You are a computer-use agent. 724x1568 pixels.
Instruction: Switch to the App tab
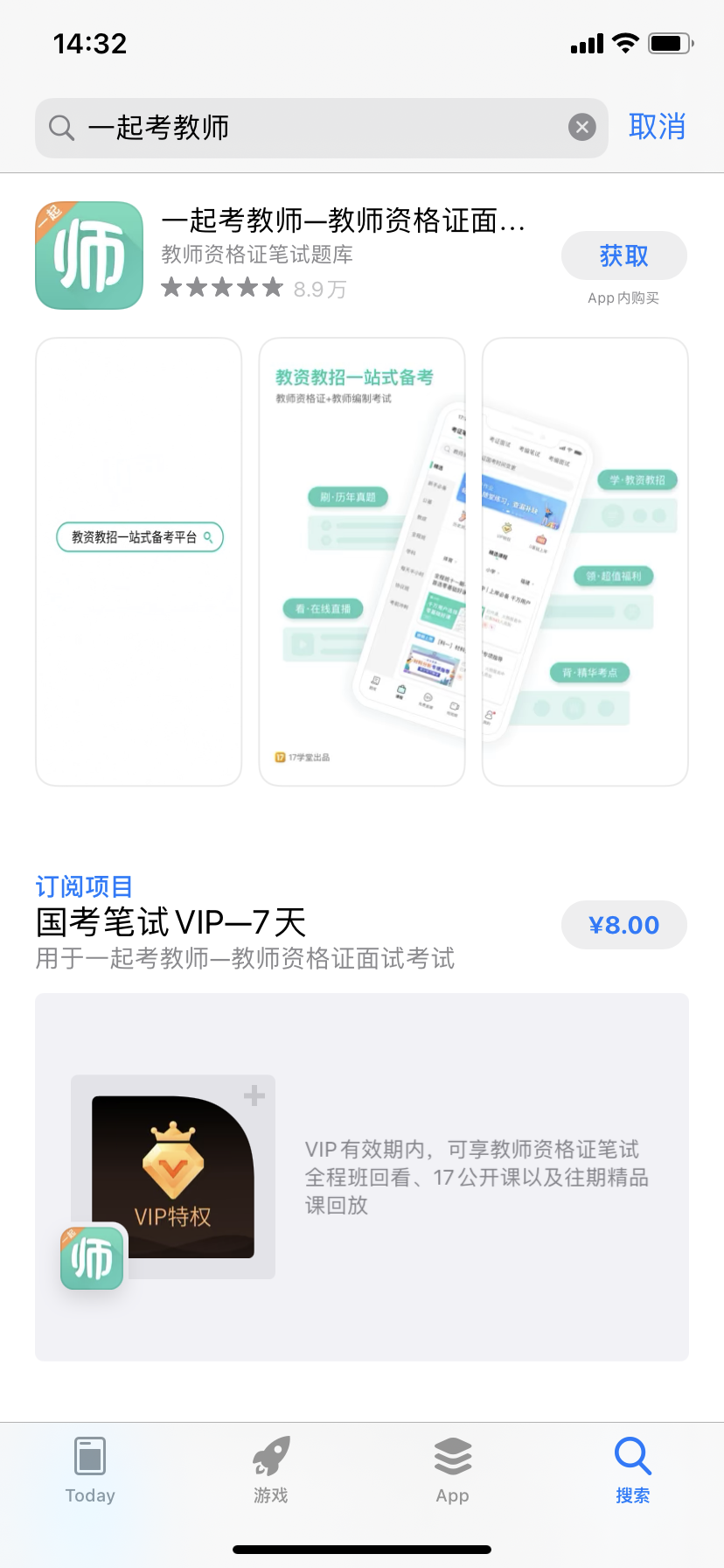point(452,1470)
